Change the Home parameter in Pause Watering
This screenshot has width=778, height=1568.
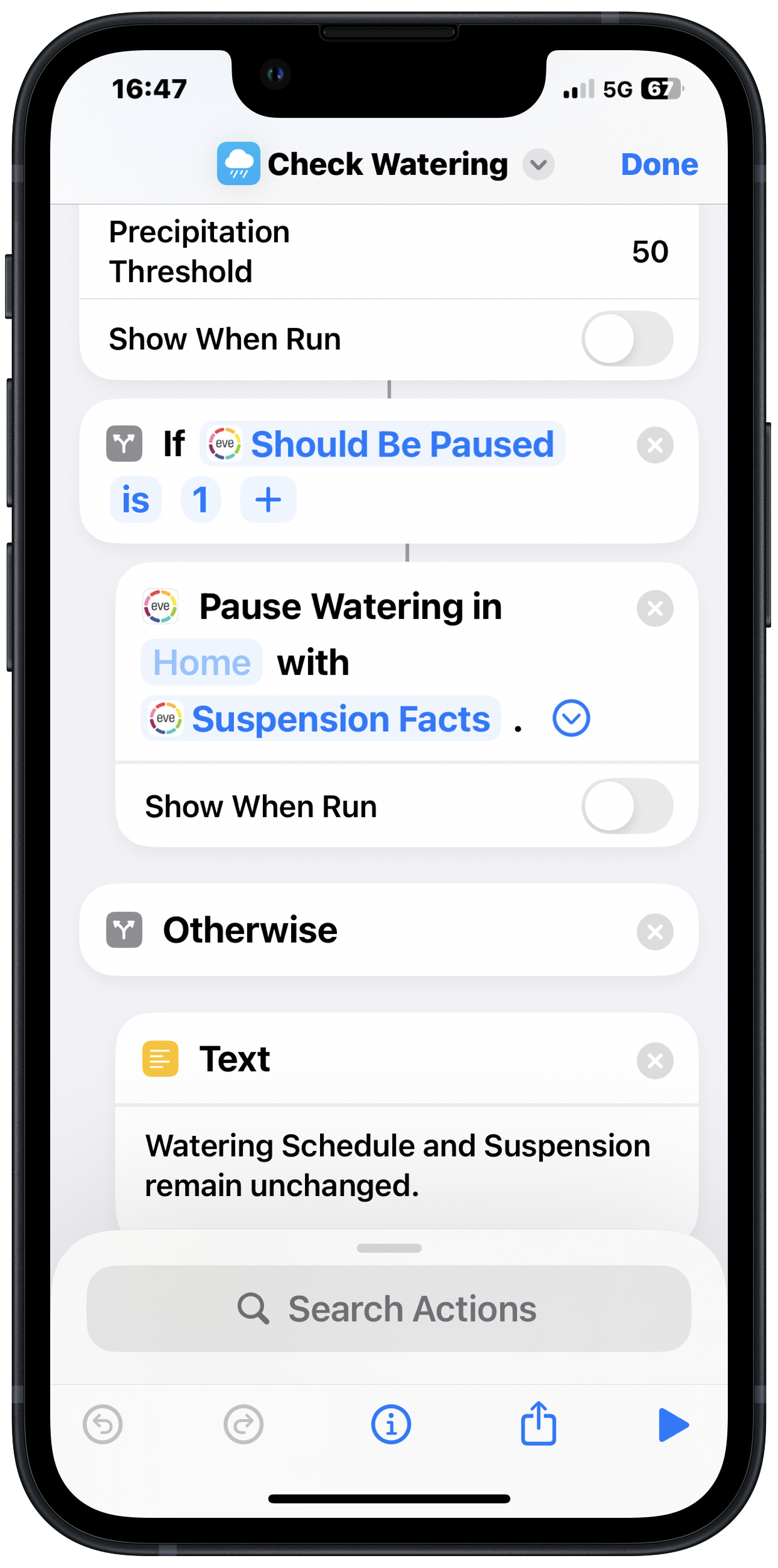pos(201,663)
